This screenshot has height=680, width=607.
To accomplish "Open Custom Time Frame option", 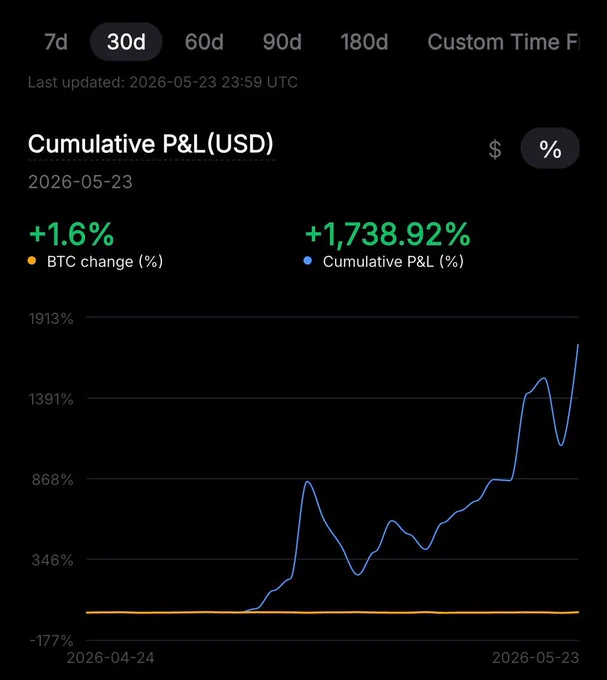I will pyautogui.click(x=503, y=42).
